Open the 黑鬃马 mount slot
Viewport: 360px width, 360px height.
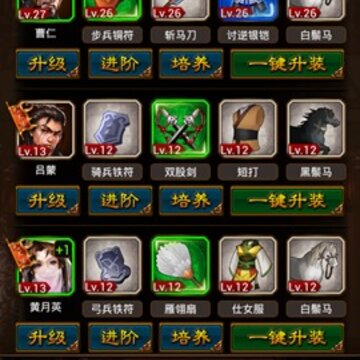tap(316, 129)
